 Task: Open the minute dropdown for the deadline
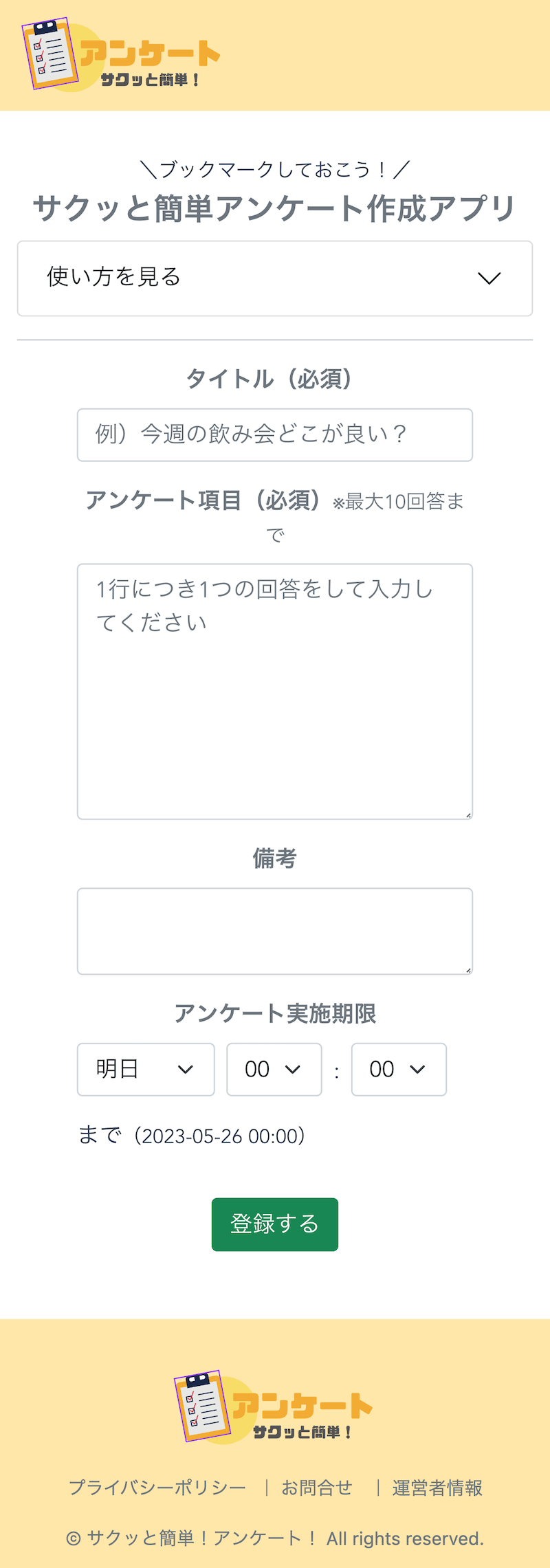[399, 1070]
